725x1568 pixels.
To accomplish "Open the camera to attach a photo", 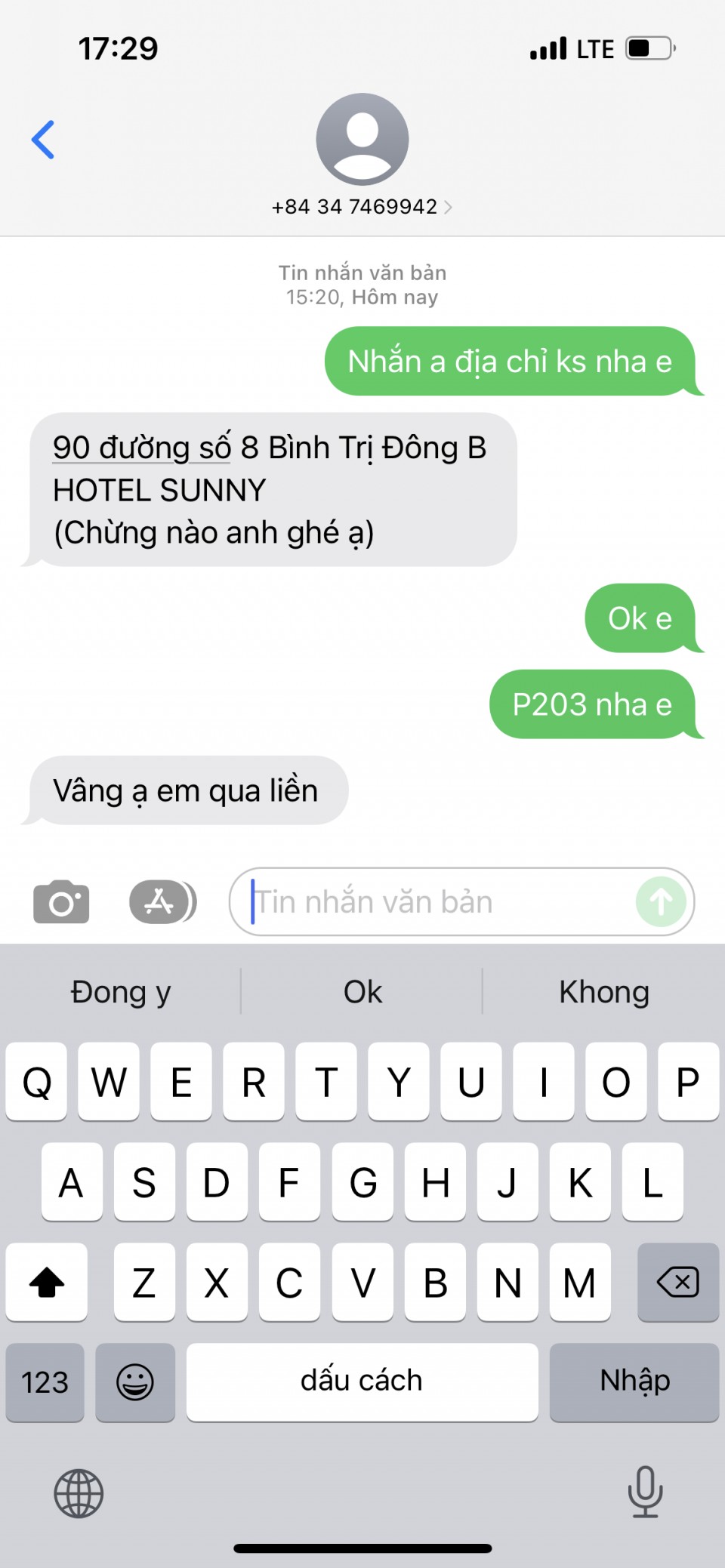I will (x=61, y=901).
